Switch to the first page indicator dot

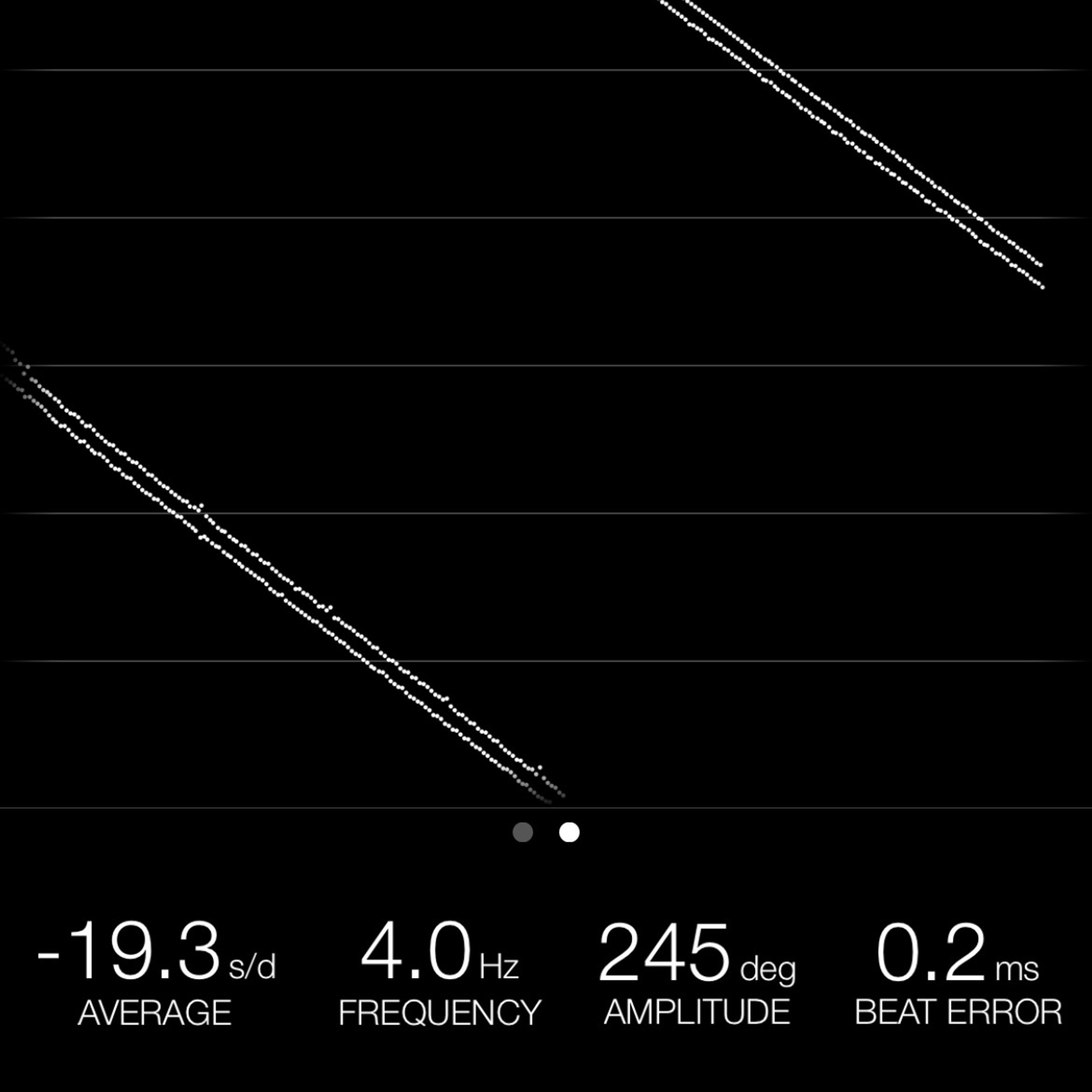(522, 832)
